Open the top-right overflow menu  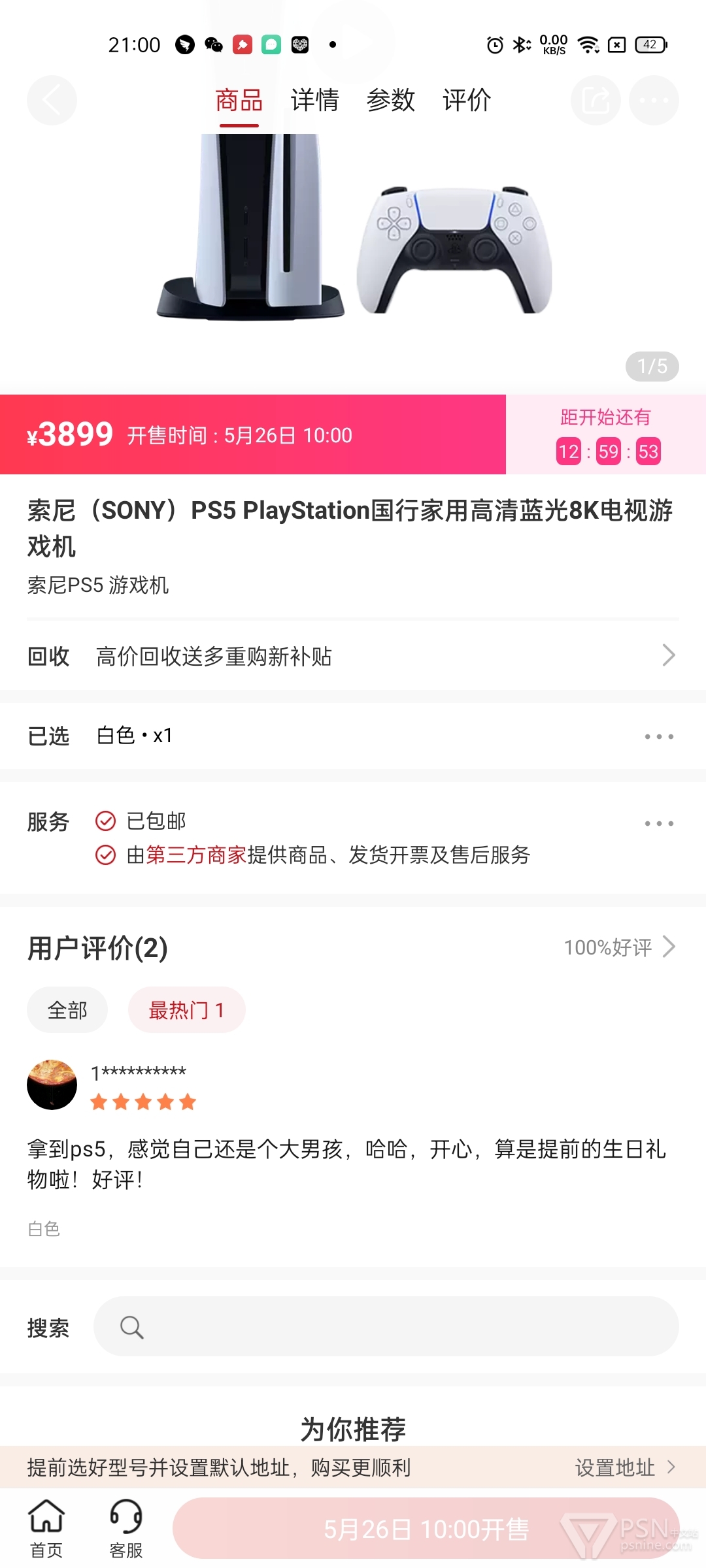pyautogui.click(x=654, y=101)
